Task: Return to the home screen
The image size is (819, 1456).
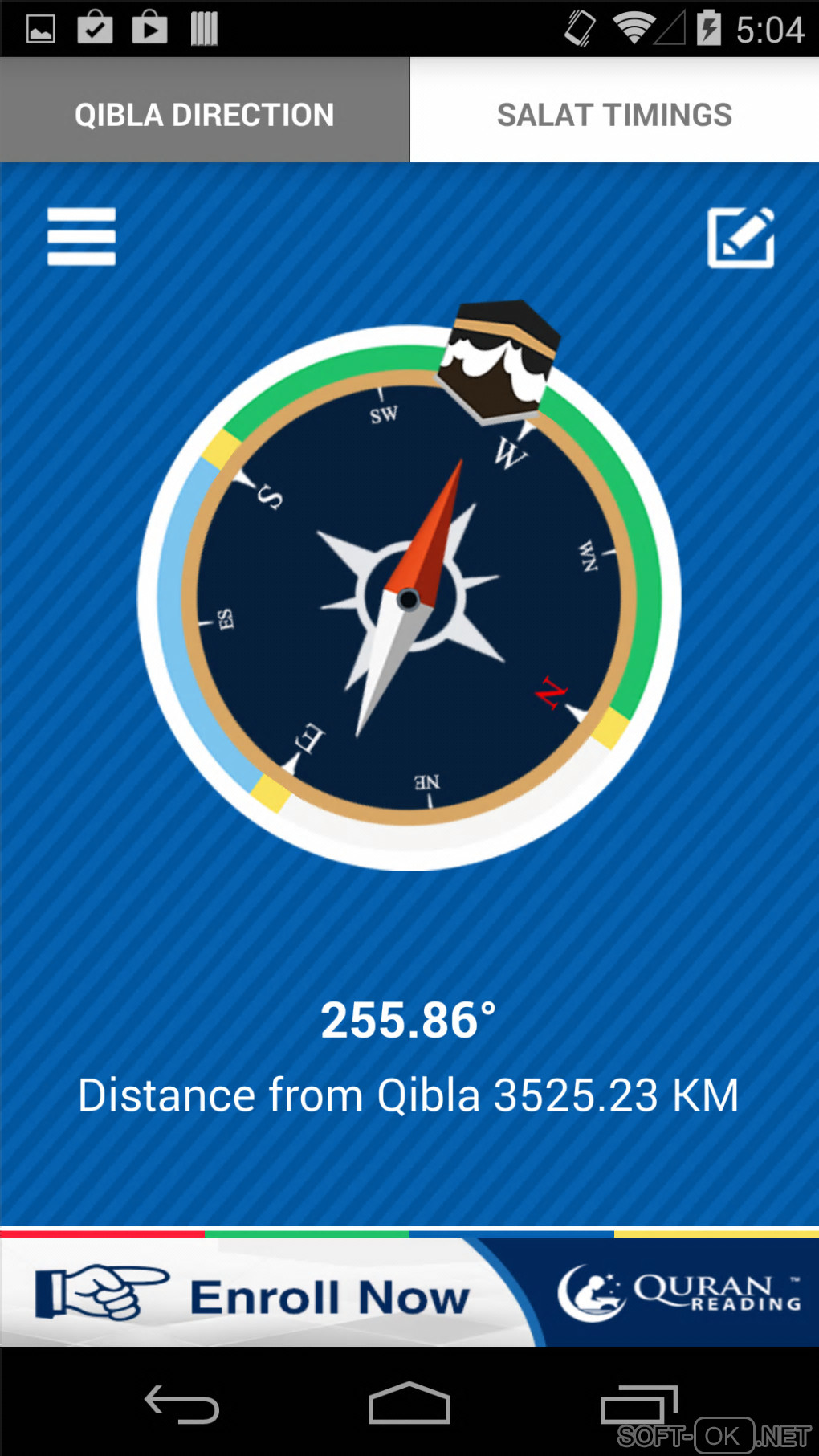Action: coord(409,1405)
